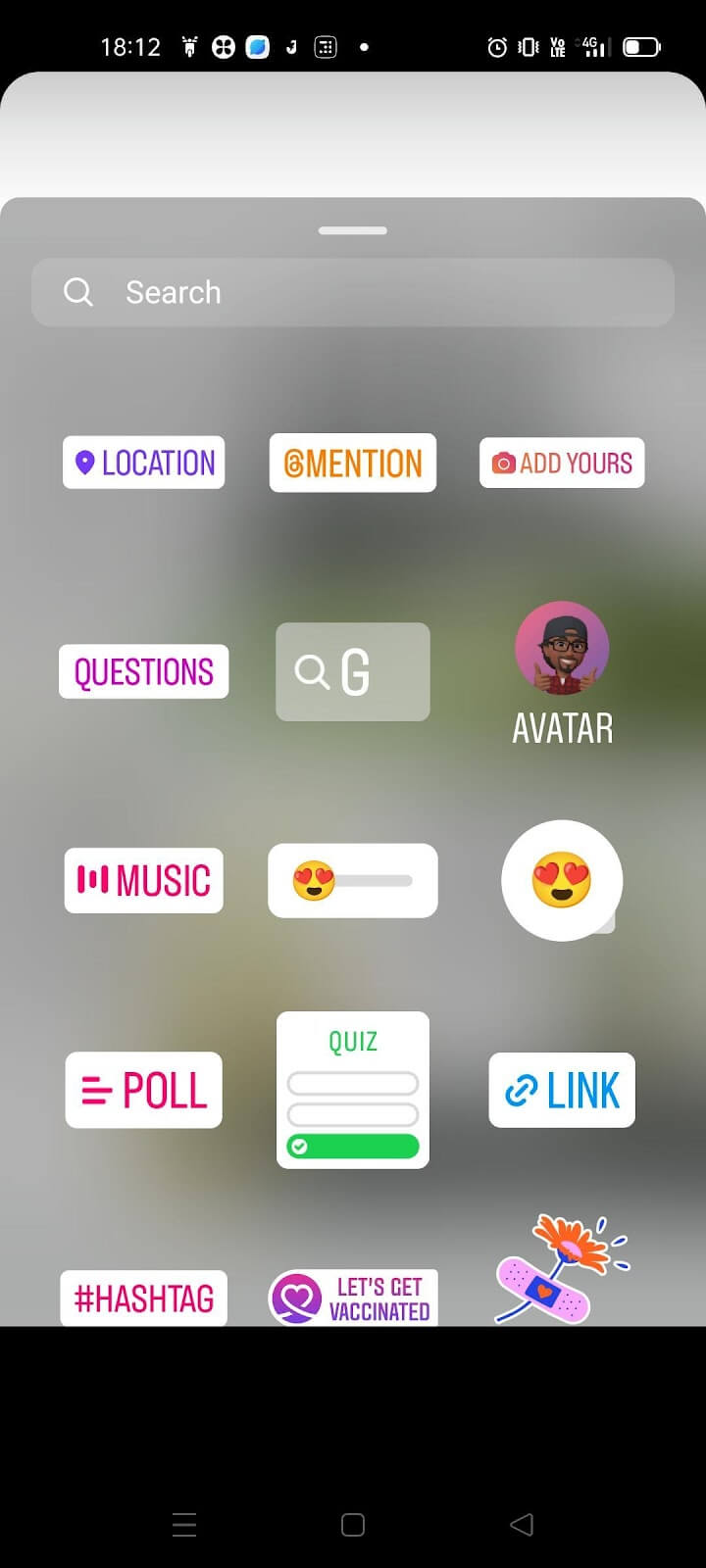Screen dimensions: 706x1568
Task: Collapse the sticker sheet using its handle
Action: point(352,229)
